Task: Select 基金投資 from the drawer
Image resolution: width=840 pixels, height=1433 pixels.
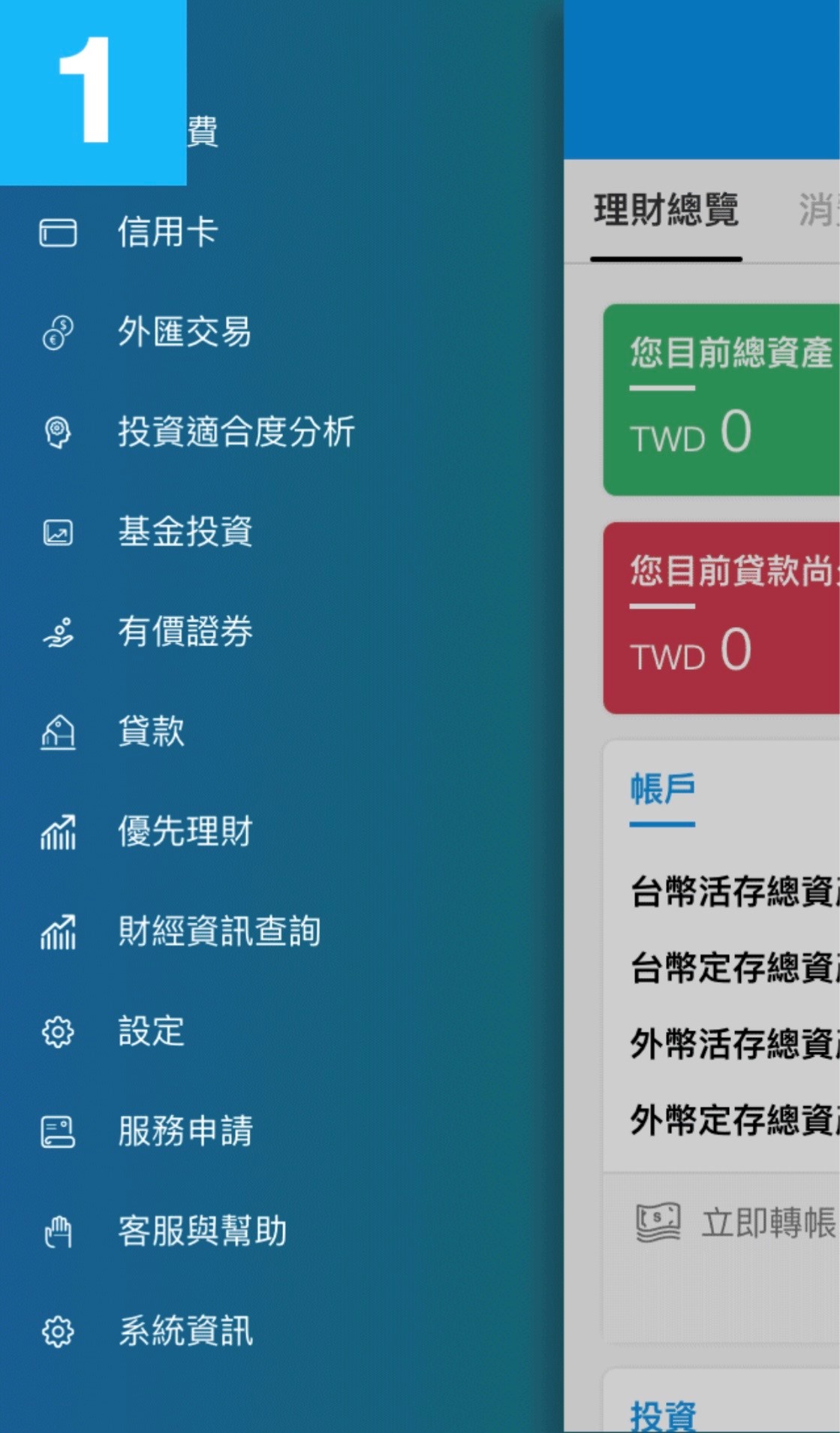Action: [184, 532]
